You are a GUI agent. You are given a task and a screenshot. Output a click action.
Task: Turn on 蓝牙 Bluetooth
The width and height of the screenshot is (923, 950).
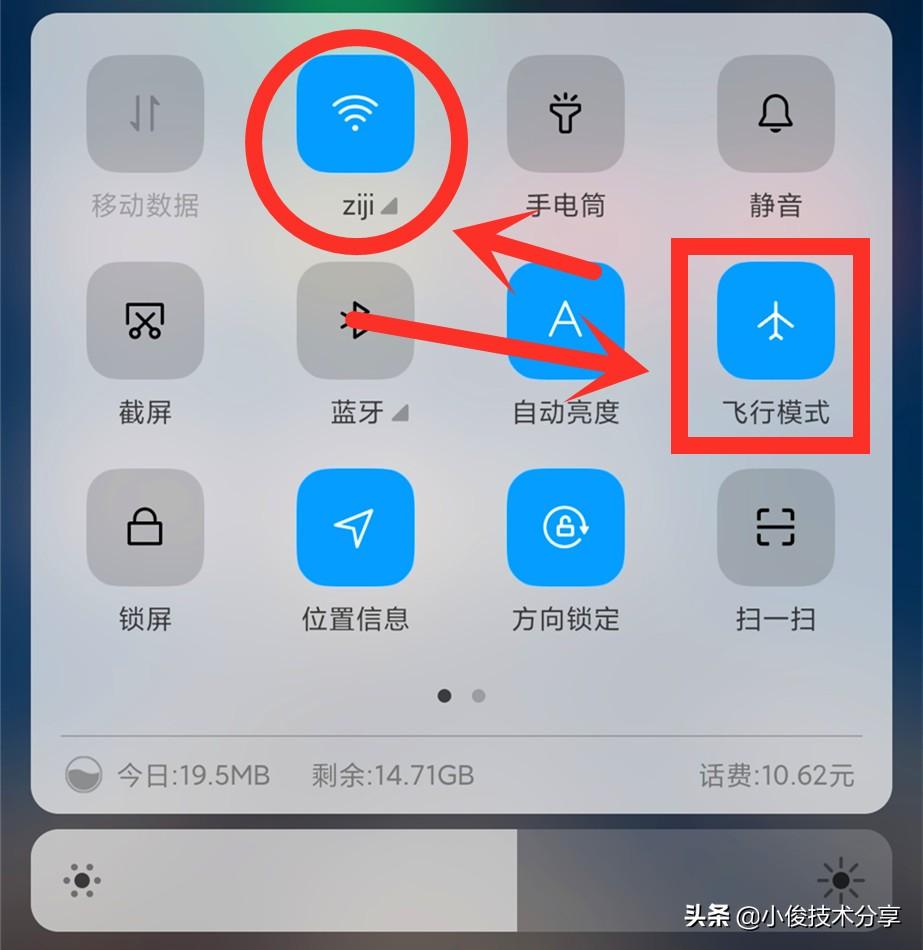tap(355, 321)
